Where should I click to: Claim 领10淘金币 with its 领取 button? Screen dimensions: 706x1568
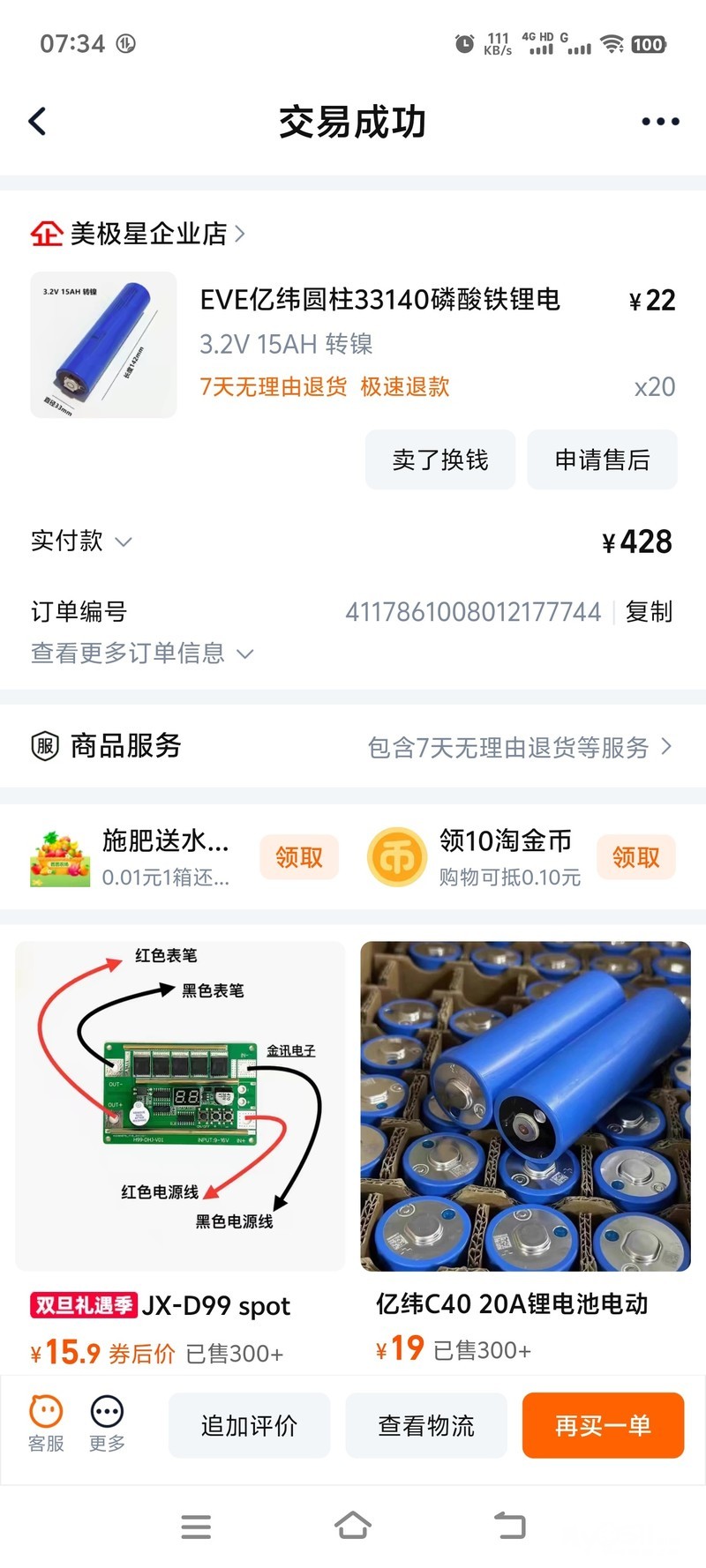[x=635, y=857]
